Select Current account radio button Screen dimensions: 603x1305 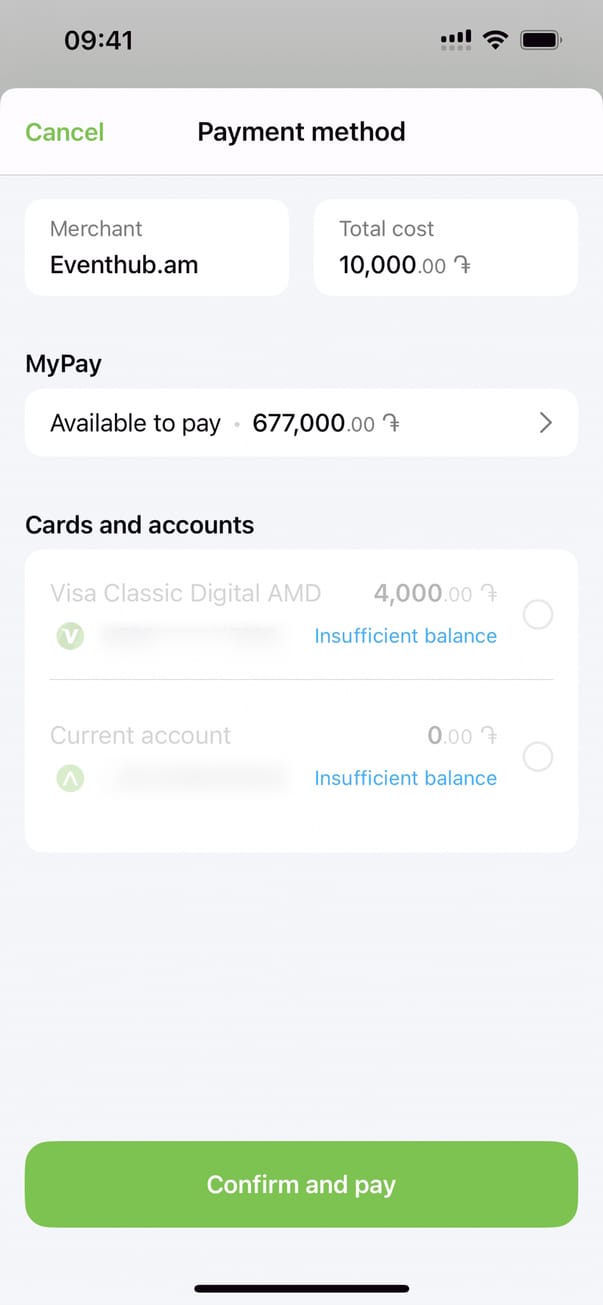point(538,757)
